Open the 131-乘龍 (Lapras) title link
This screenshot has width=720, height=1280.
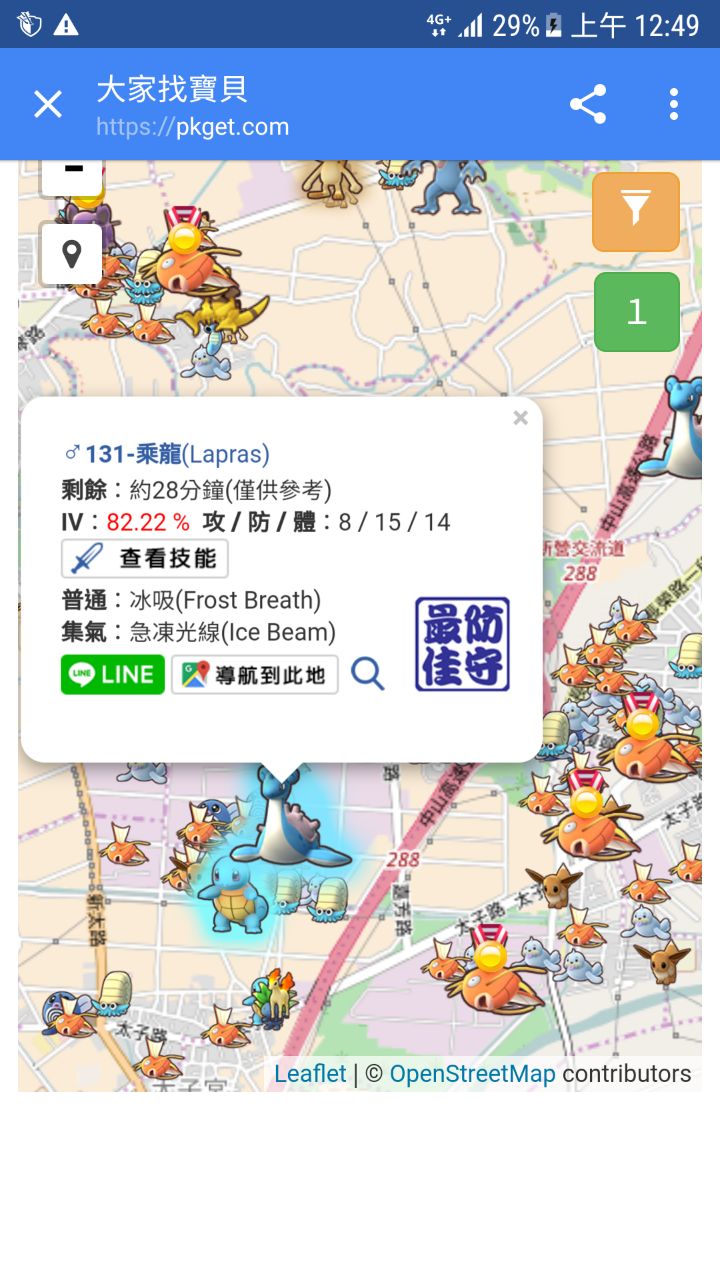166,454
